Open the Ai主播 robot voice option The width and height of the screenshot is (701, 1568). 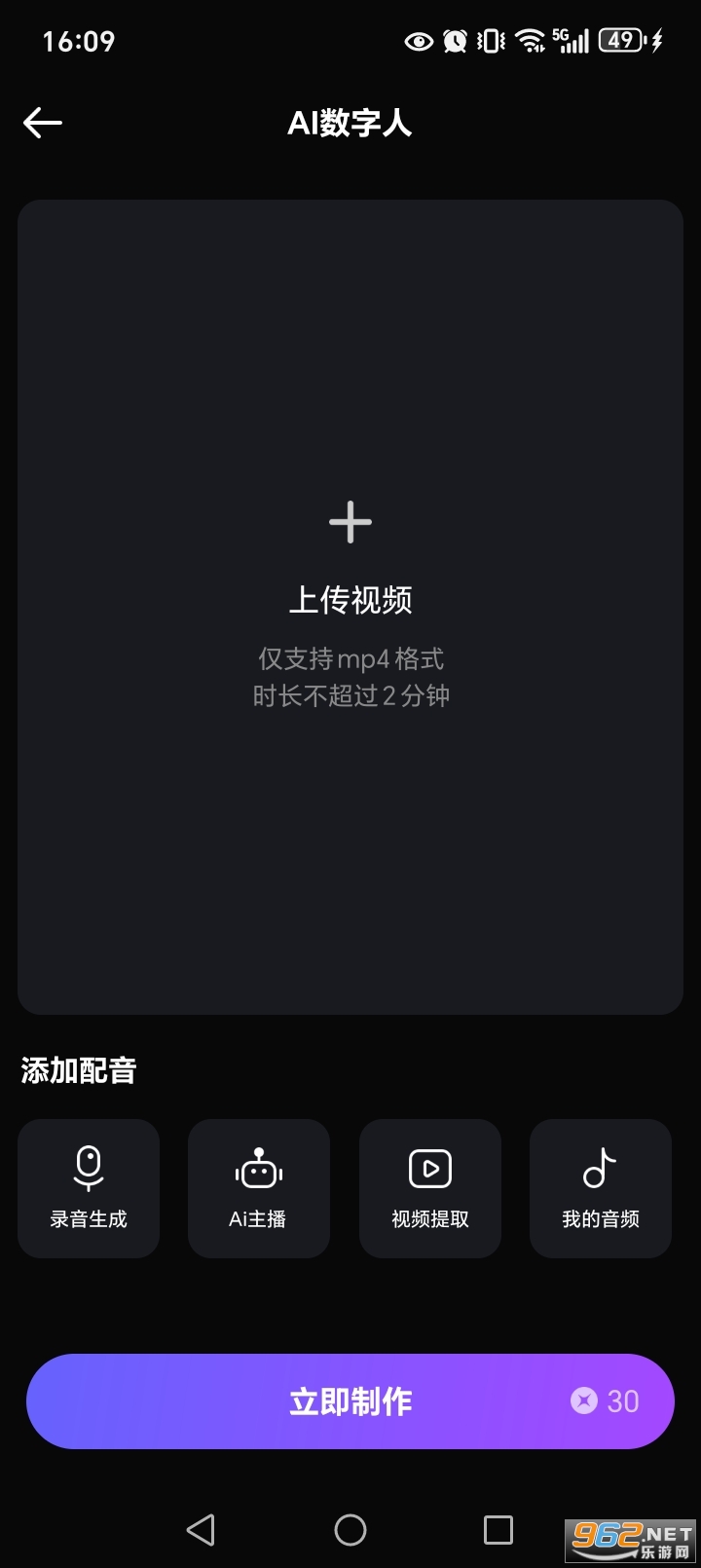(x=259, y=1188)
